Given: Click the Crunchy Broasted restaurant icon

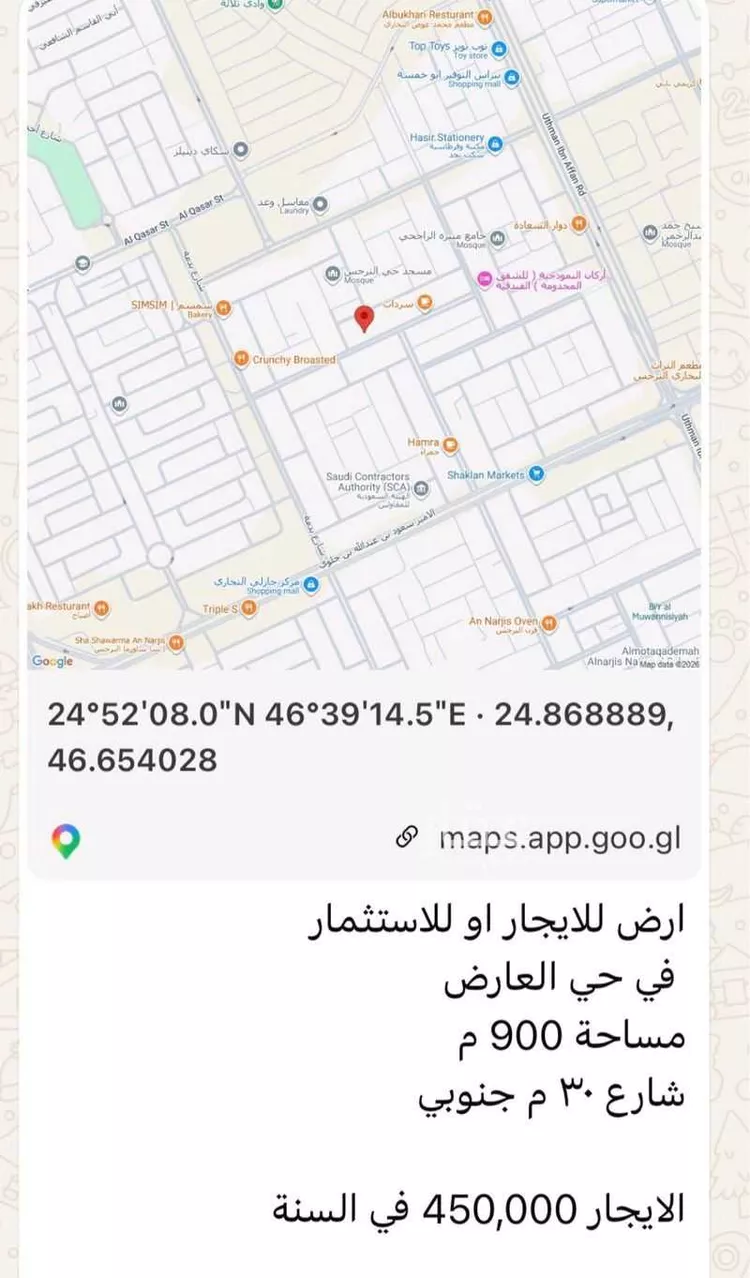Looking at the screenshot, I should coord(240,358).
